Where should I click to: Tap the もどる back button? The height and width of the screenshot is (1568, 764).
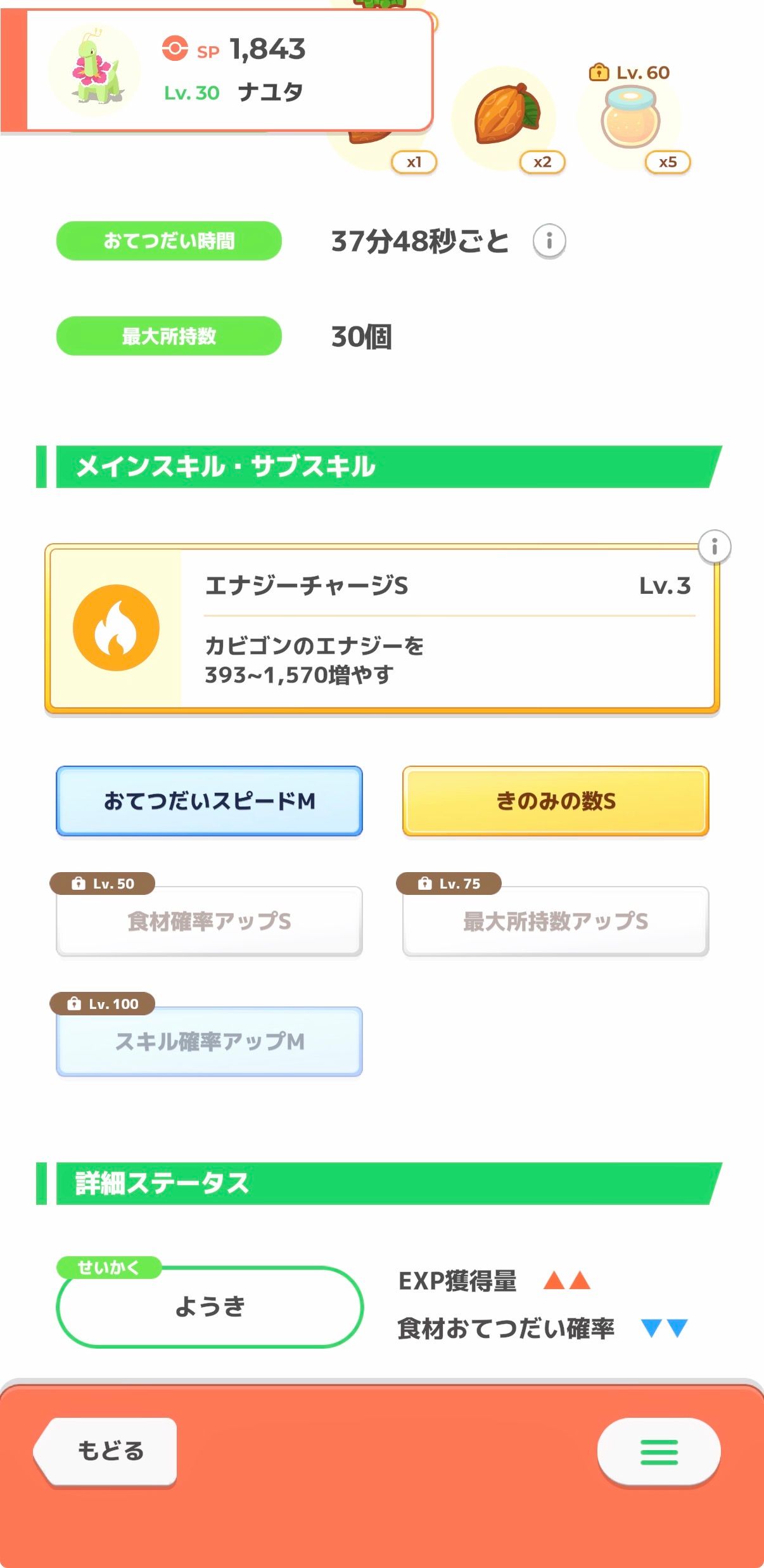click(109, 1451)
